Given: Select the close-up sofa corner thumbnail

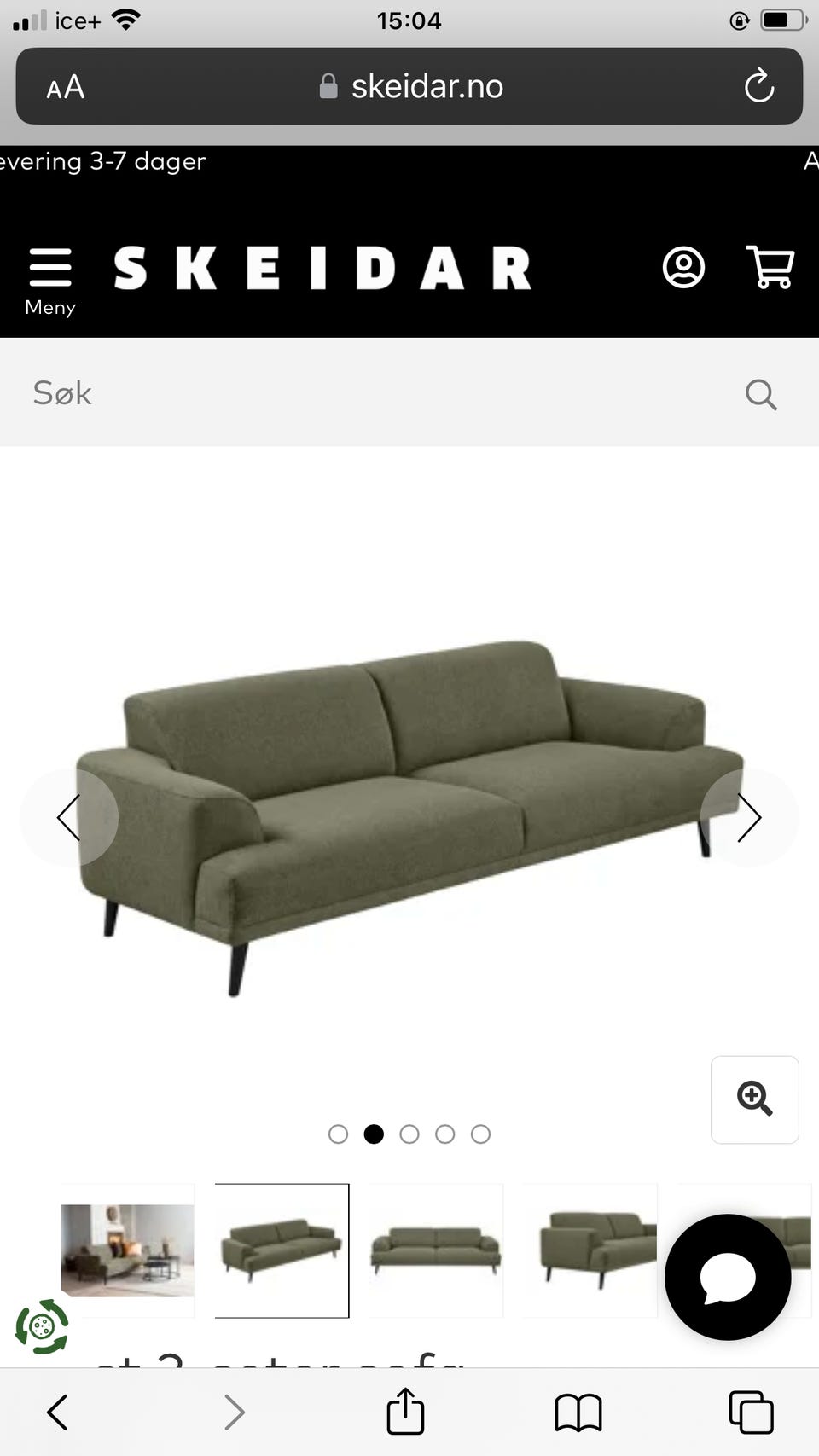Looking at the screenshot, I should [590, 1250].
